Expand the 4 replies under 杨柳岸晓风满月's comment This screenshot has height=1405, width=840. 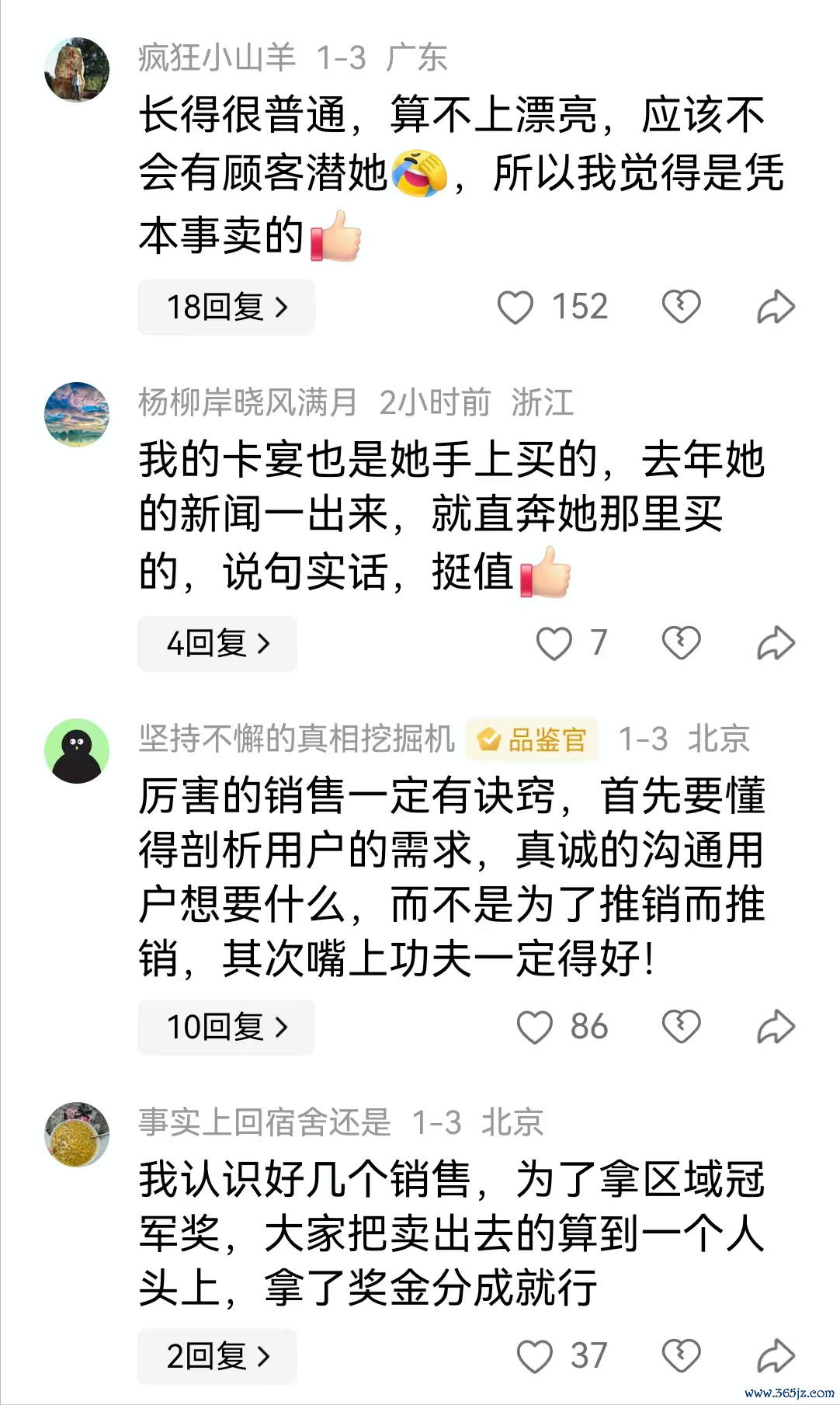tap(217, 643)
